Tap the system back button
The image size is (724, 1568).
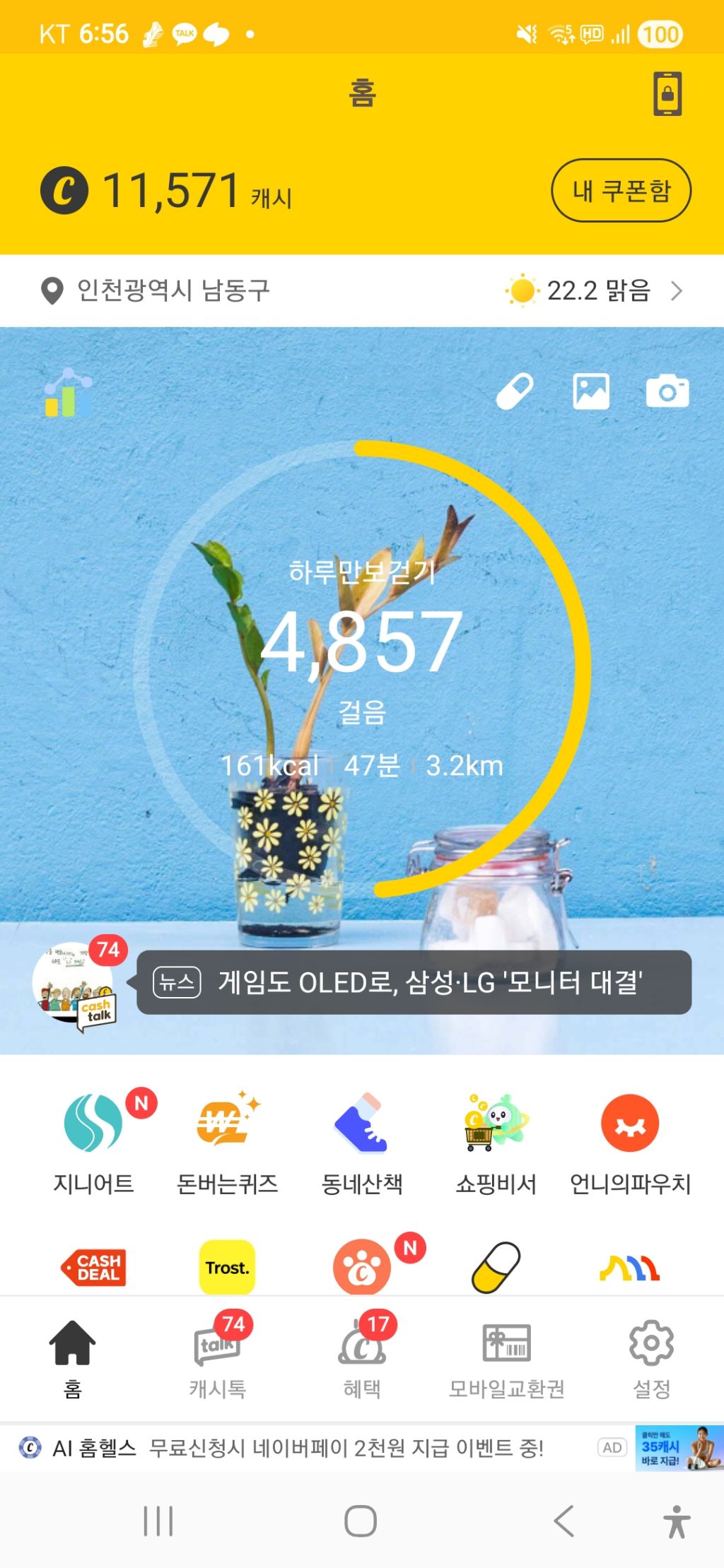[564, 1521]
